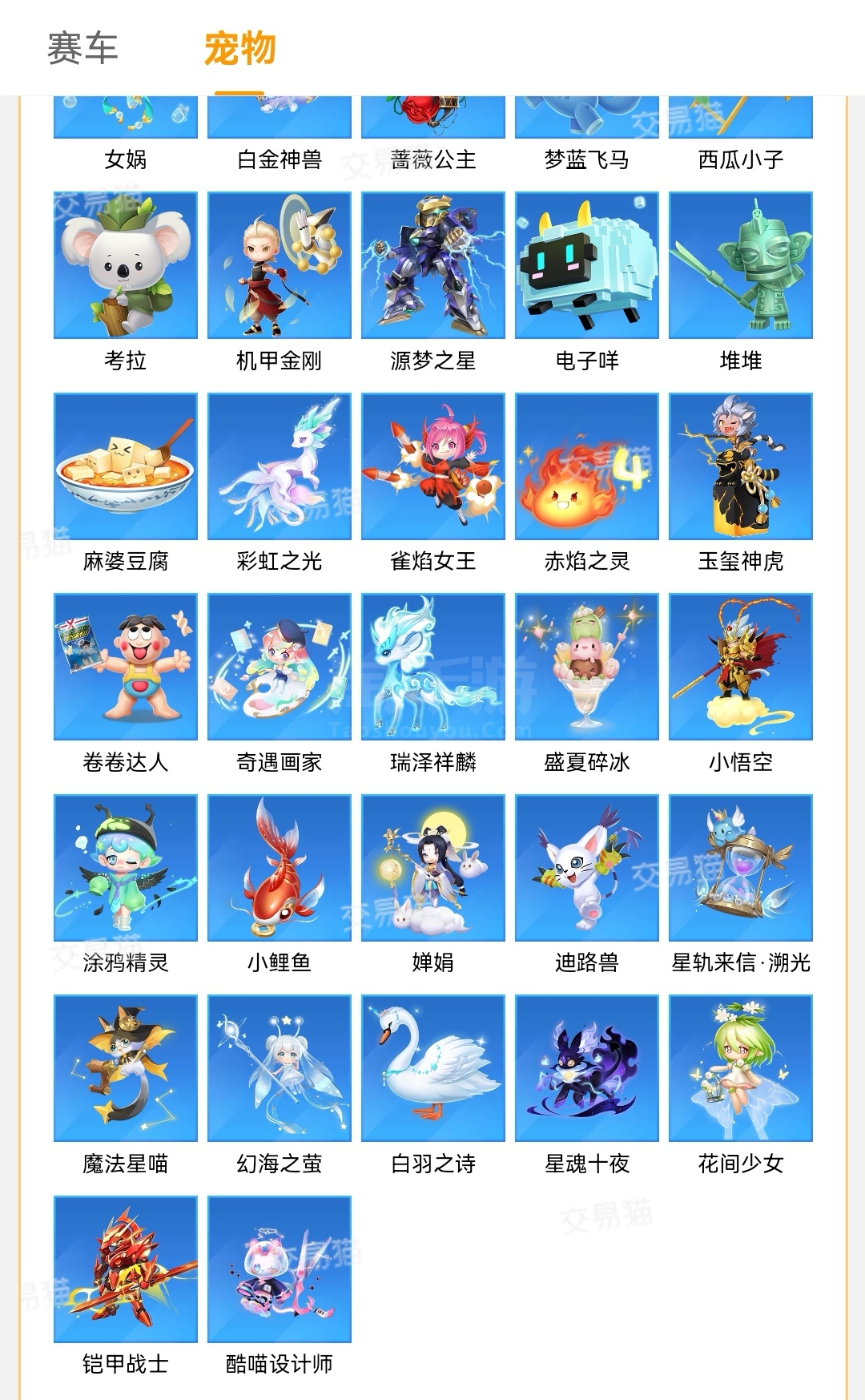View the 铠甲战士 pet
865x1400 pixels.
tap(126, 1269)
